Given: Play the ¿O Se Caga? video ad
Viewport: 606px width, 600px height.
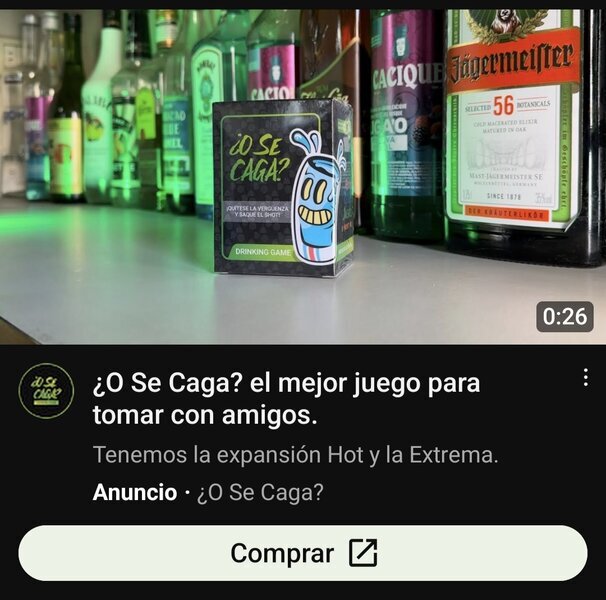Looking at the screenshot, I should 303,175.
